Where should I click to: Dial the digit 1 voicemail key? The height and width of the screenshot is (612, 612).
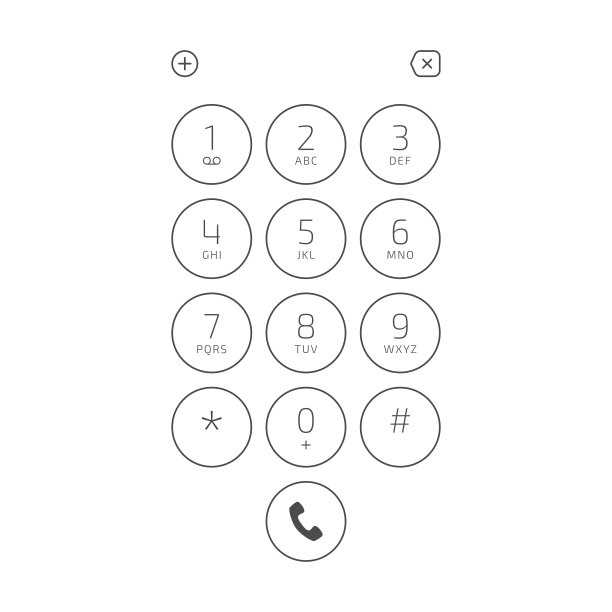pyautogui.click(x=211, y=144)
